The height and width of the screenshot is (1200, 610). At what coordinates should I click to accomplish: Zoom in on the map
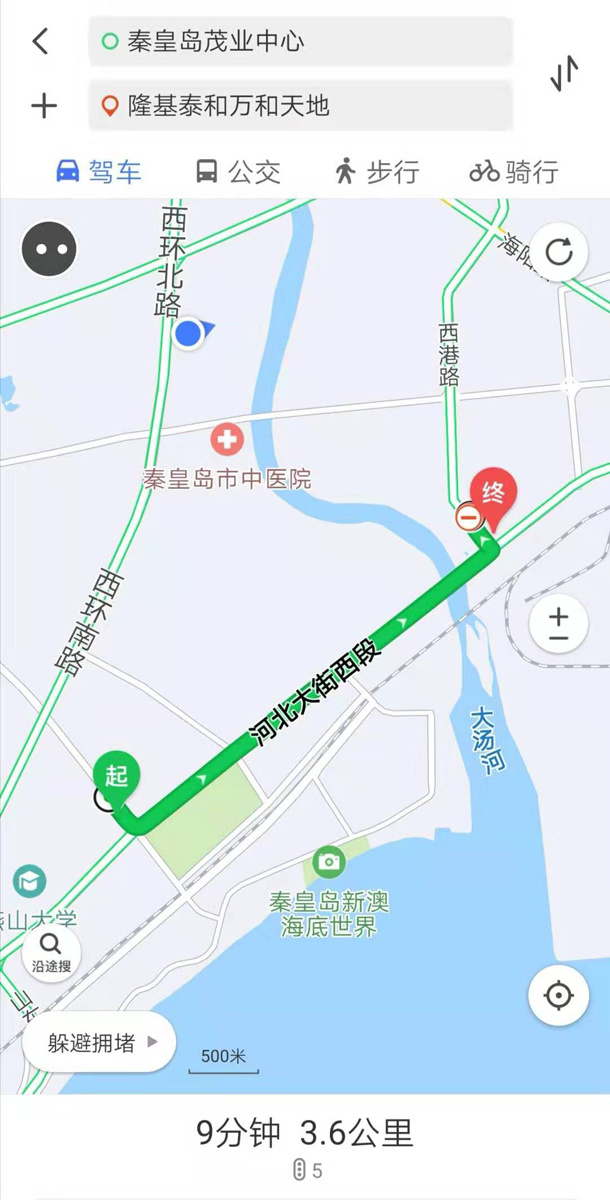coord(558,614)
